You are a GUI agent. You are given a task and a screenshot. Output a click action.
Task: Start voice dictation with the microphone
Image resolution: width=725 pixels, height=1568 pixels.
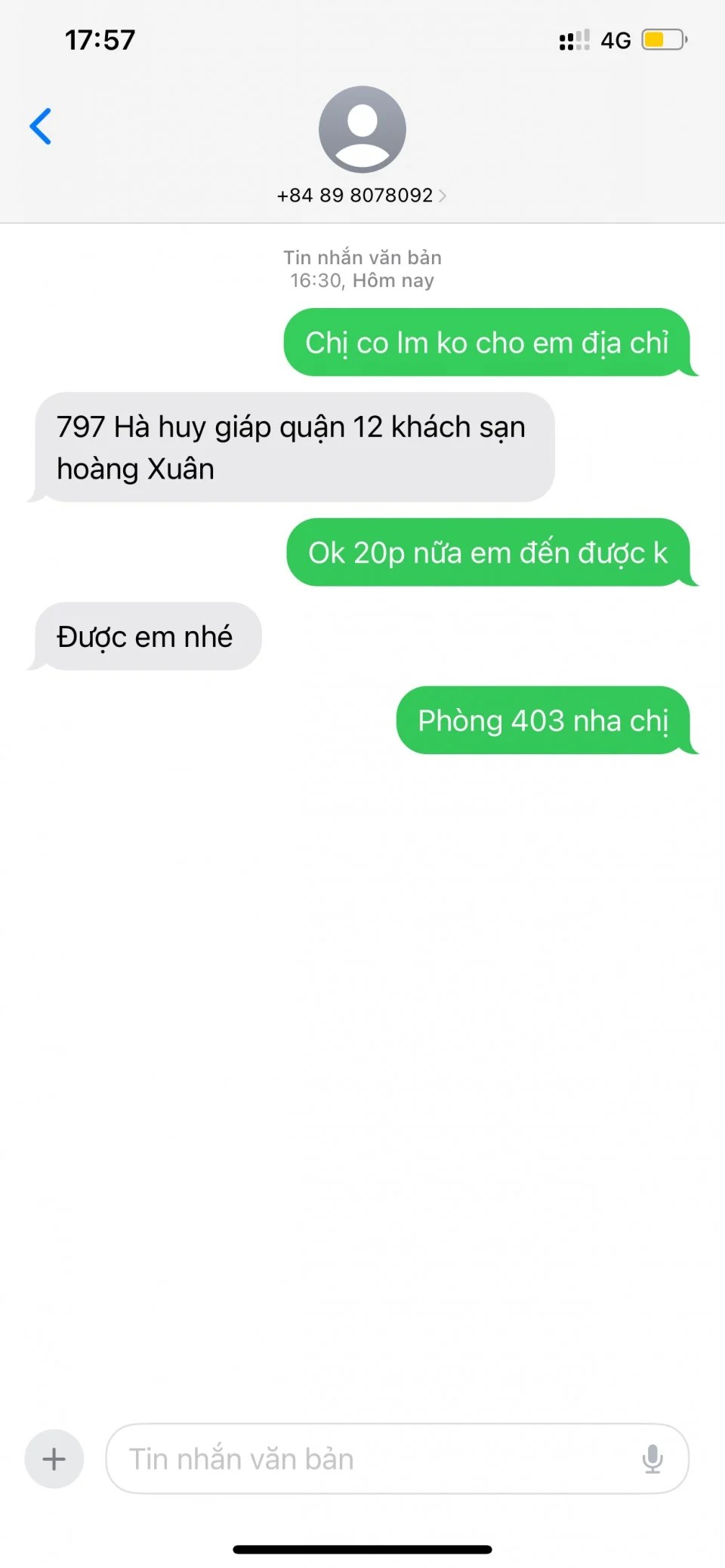[x=652, y=1459]
